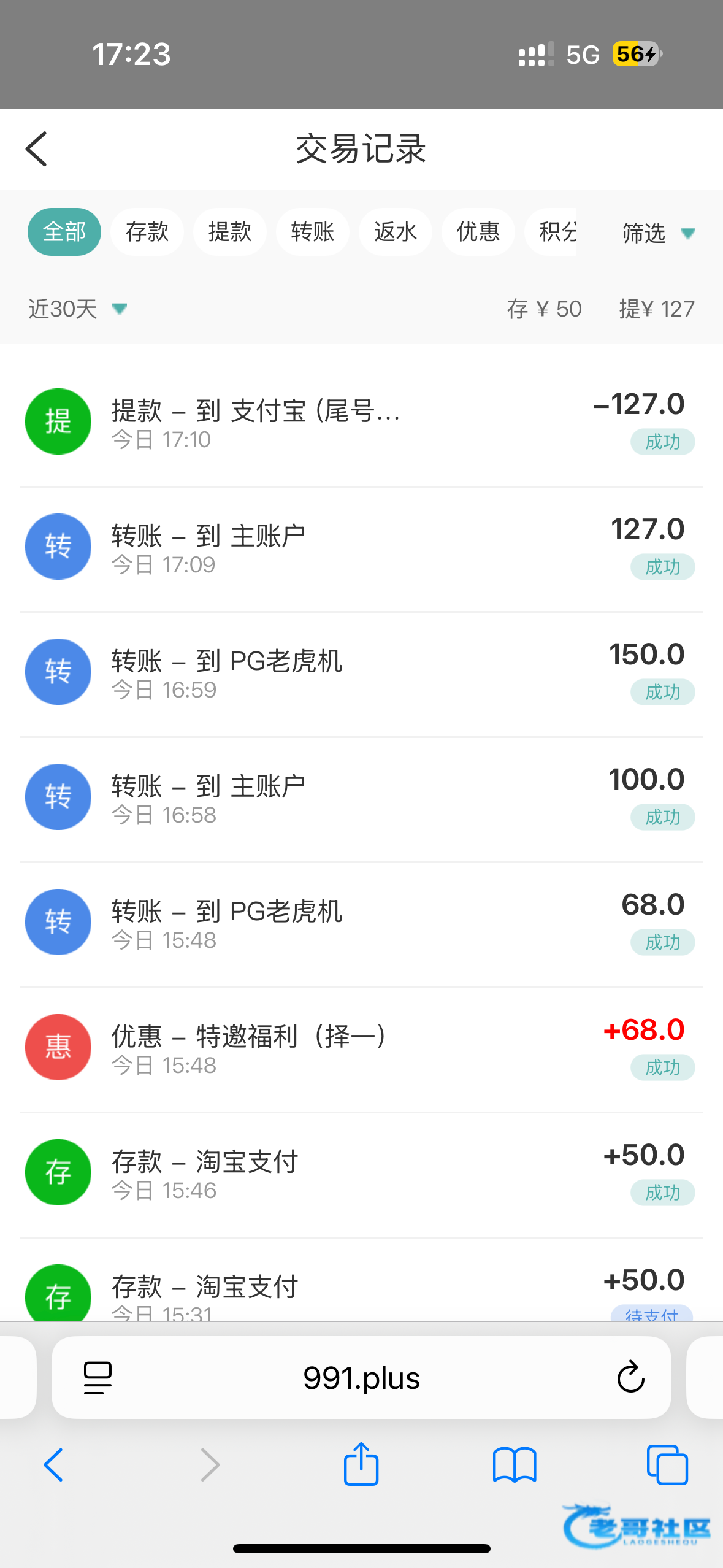Share this page from Safari toolbar
This screenshot has width=723, height=1568.
click(361, 1464)
